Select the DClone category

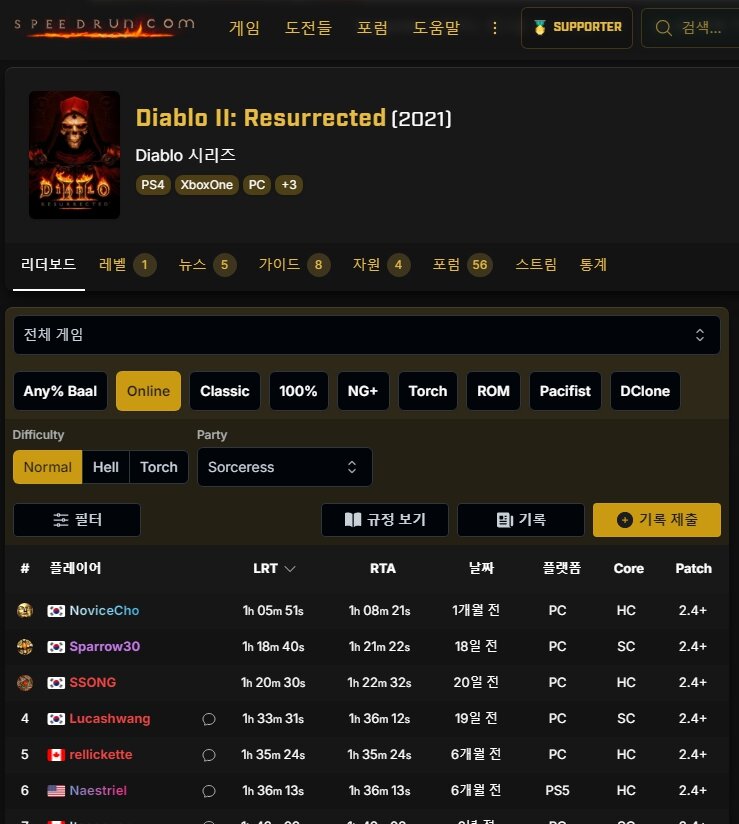point(645,391)
